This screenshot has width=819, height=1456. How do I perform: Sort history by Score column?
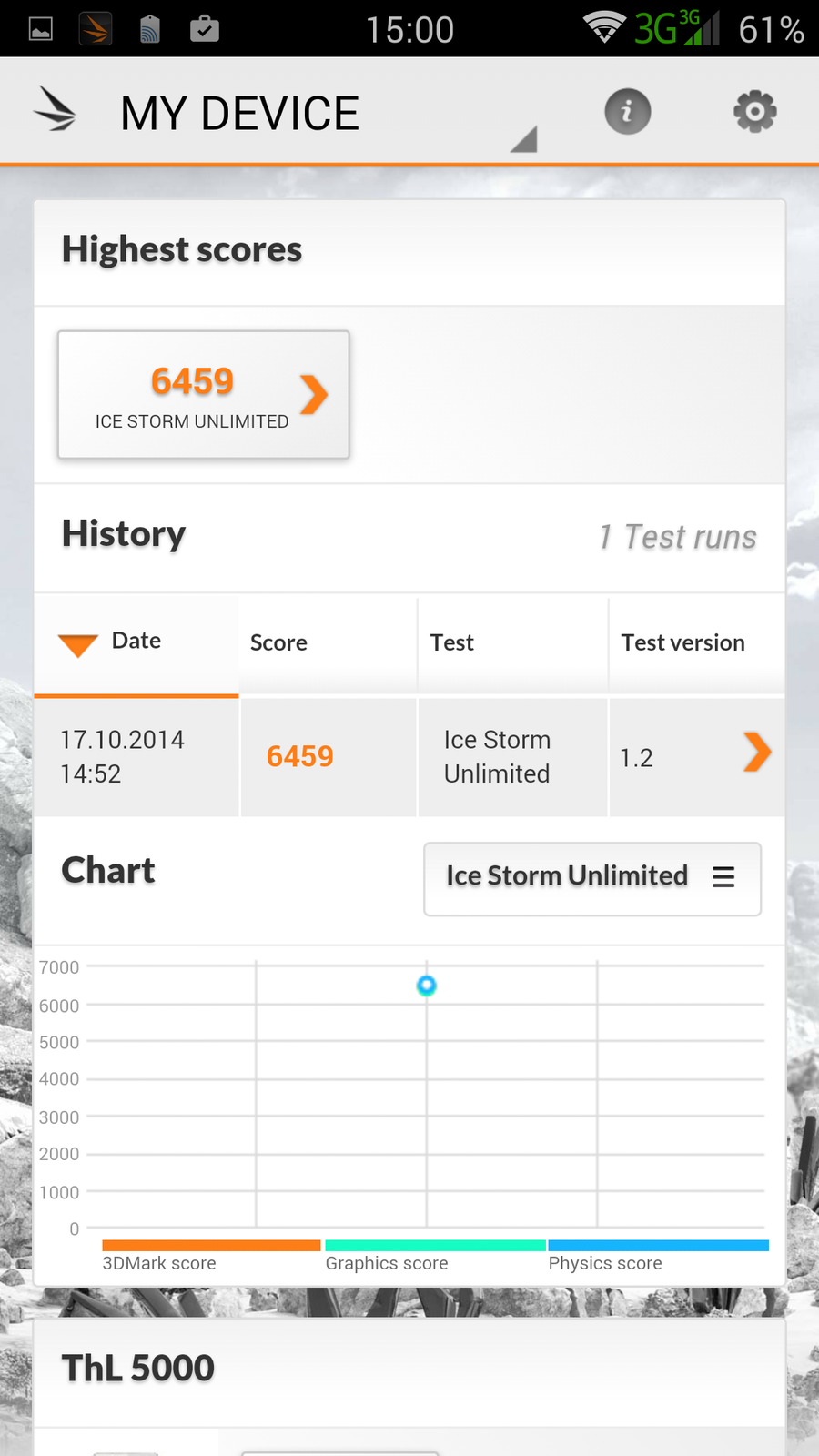[x=279, y=643]
